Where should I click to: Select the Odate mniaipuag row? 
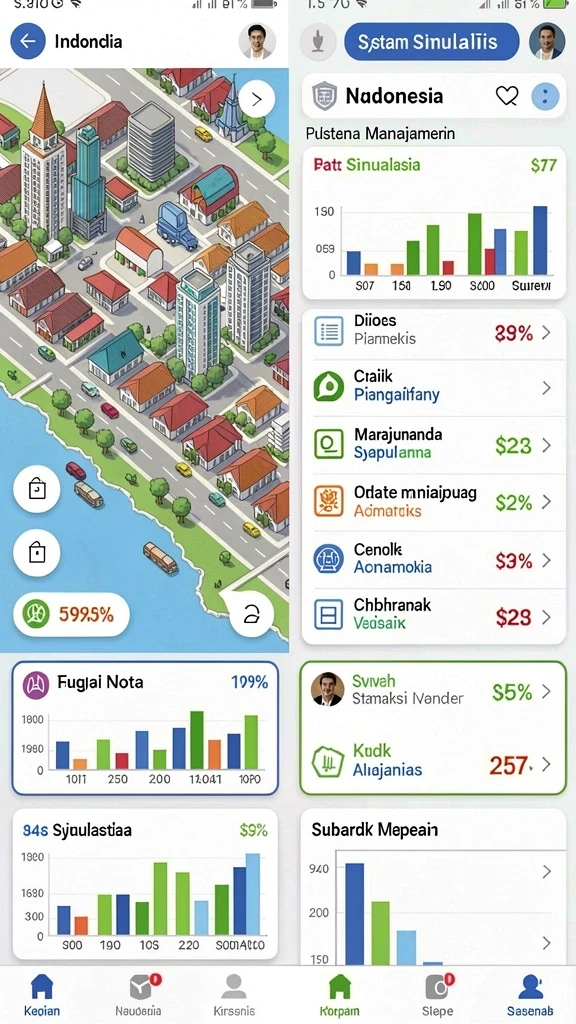click(x=434, y=502)
